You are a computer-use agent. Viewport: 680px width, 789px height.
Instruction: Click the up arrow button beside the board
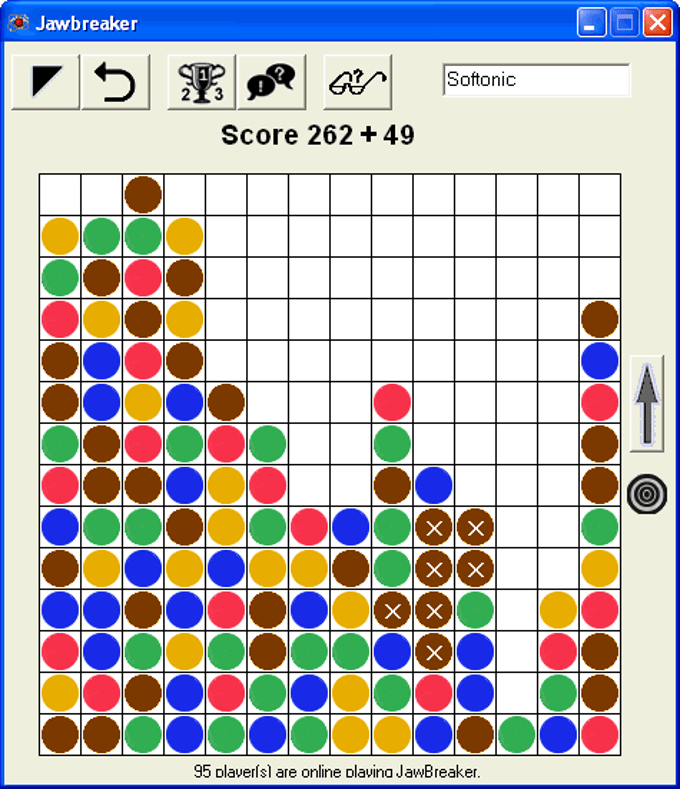647,403
